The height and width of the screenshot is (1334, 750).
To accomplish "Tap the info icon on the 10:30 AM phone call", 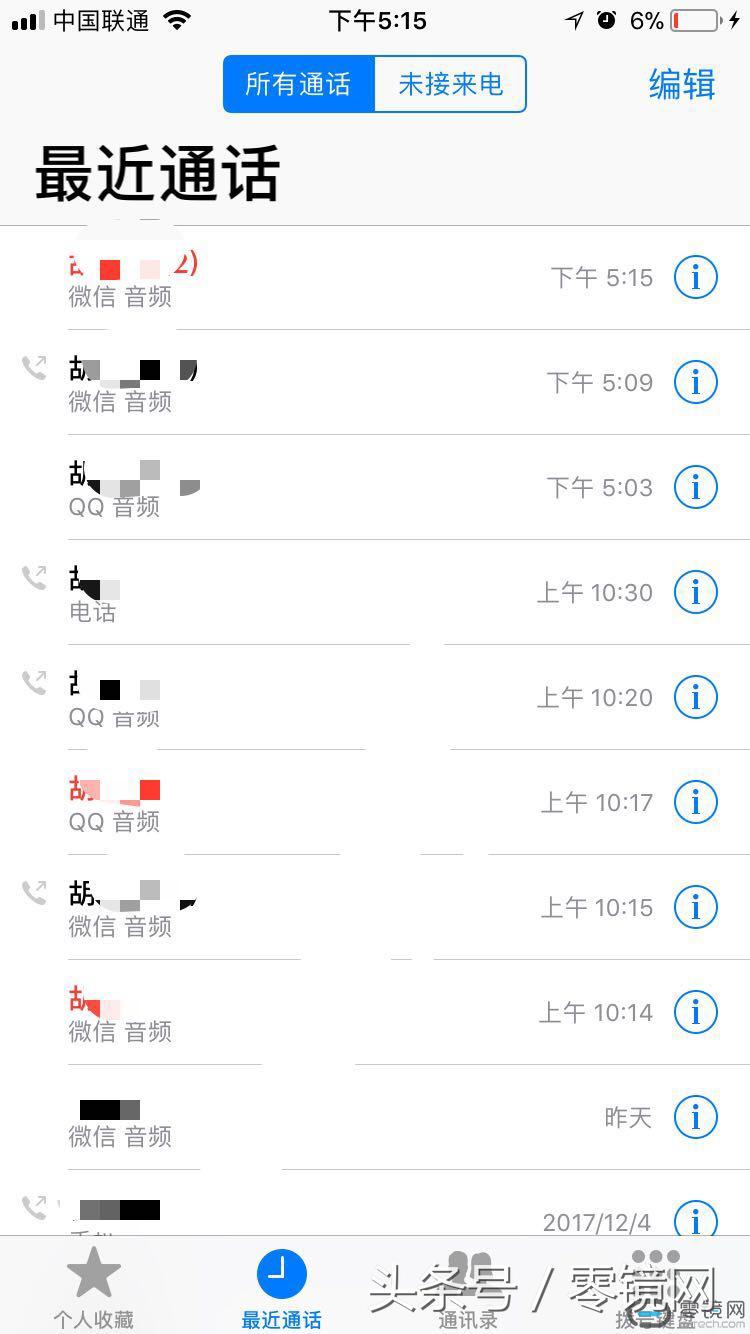I will (696, 592).
